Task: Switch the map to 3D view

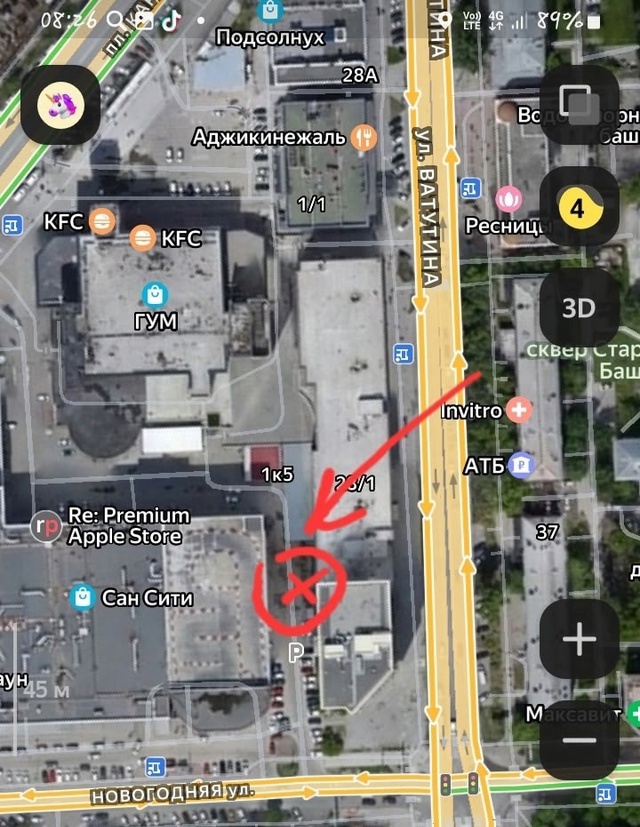Action: [579, 308]
